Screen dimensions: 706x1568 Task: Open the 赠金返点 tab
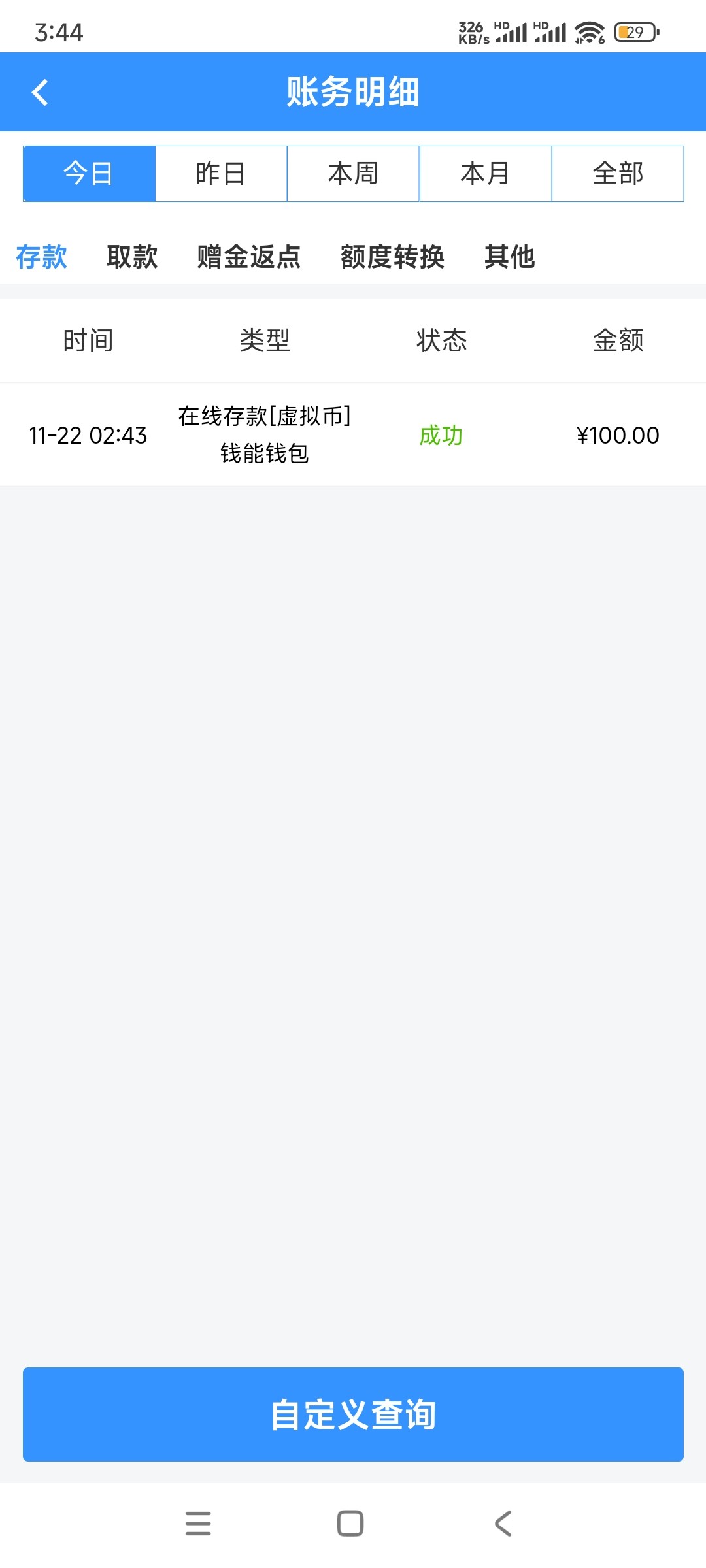248,257
